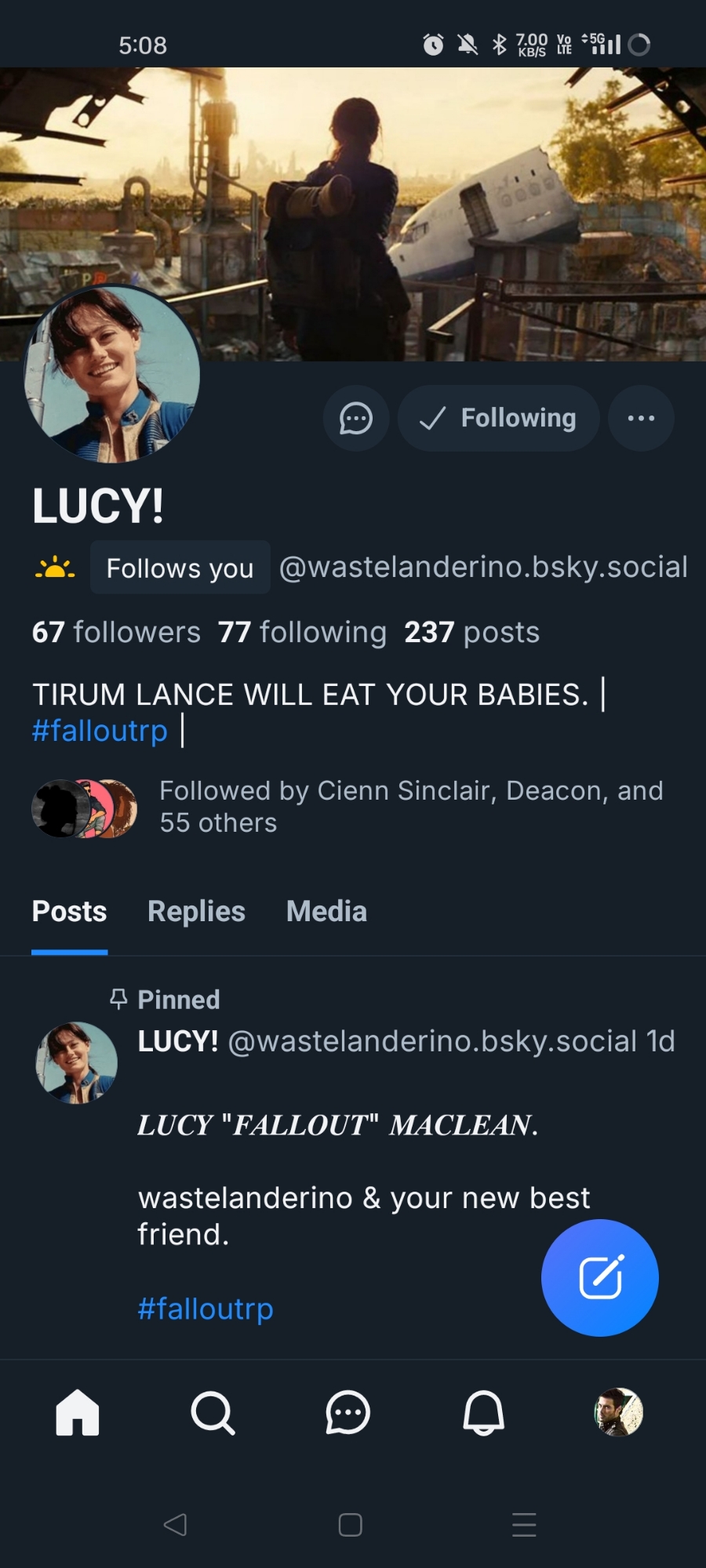The image size is (706, 1568).
Task: Open Search from the bottom bar
Action: pos(213,1413)
